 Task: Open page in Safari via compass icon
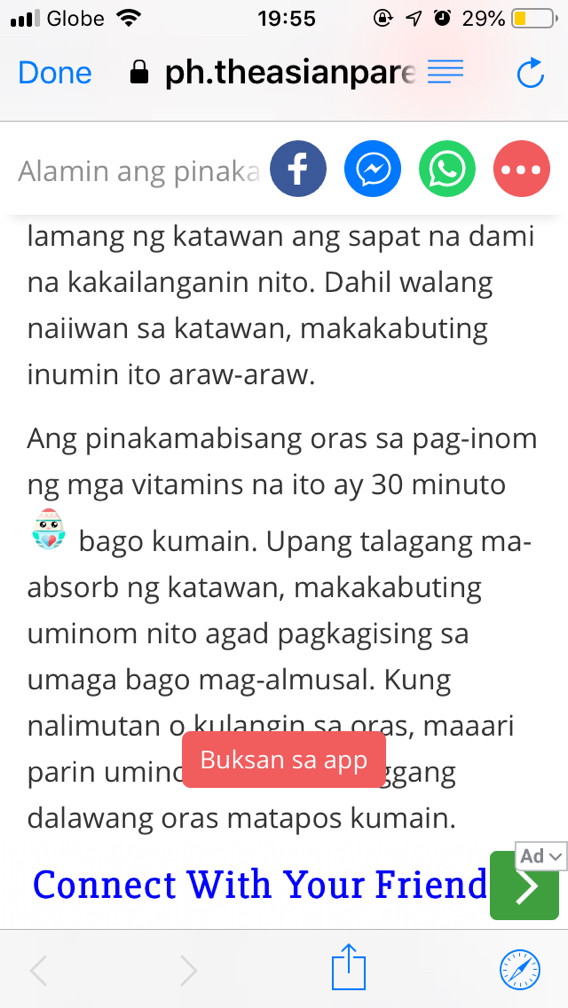(x=520, y=969)
